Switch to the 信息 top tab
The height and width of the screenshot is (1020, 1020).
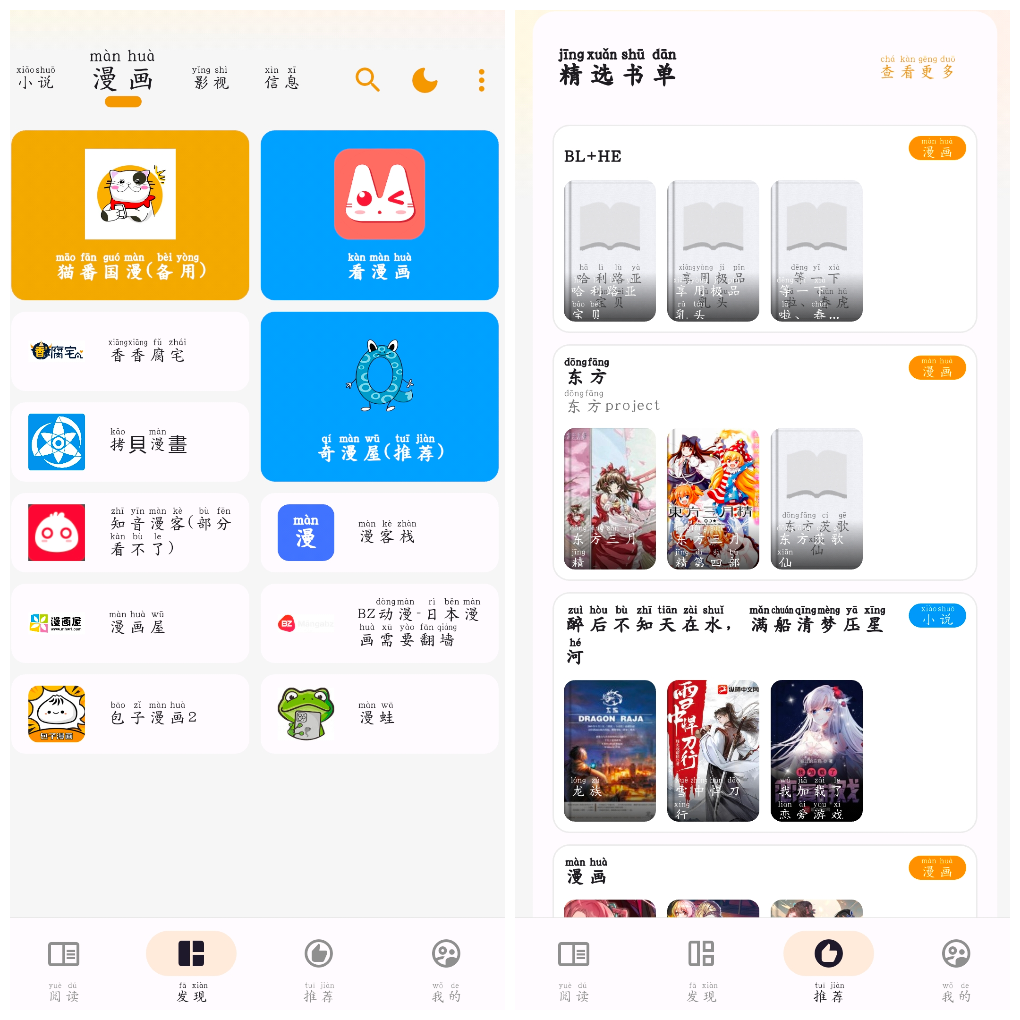[281, 79]
